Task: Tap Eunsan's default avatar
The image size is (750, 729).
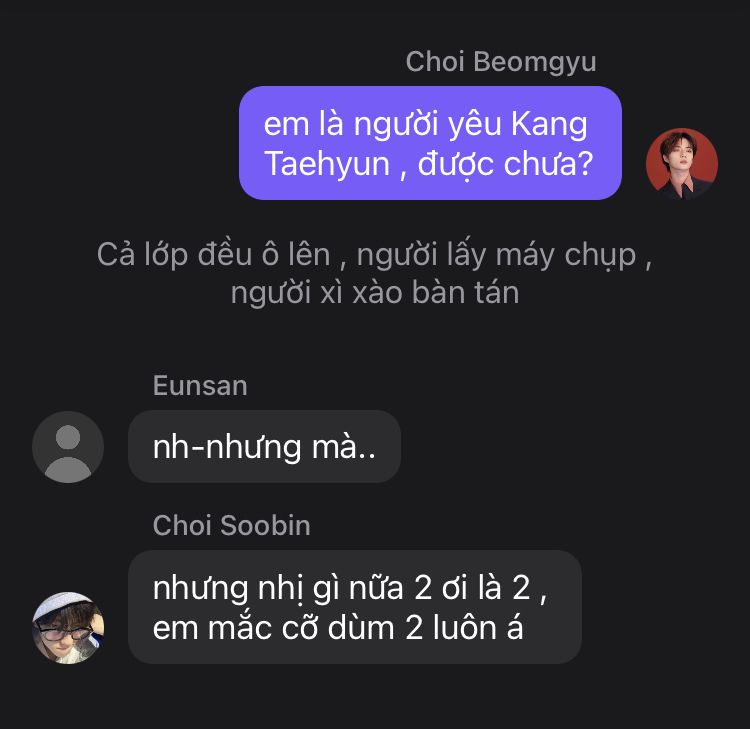Action: click(68, 447)
